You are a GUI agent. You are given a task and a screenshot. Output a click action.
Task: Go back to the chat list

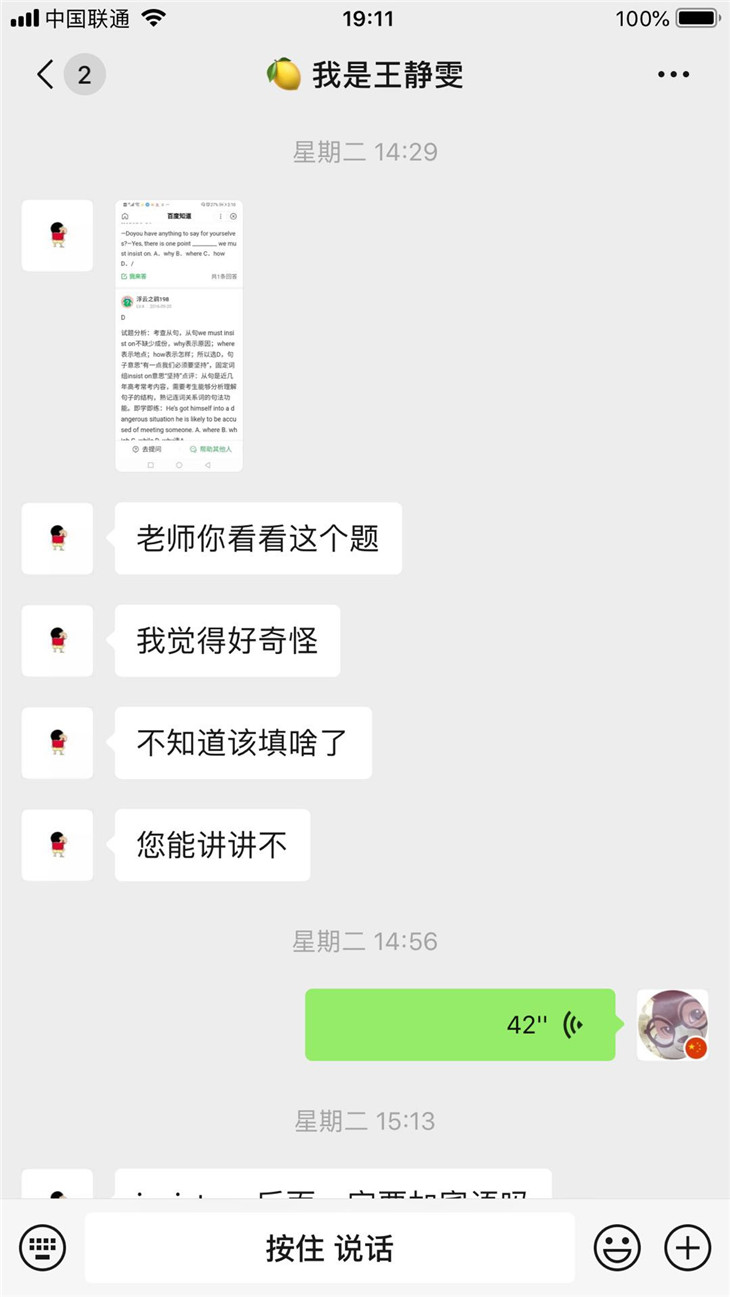(x=45, y=75)
